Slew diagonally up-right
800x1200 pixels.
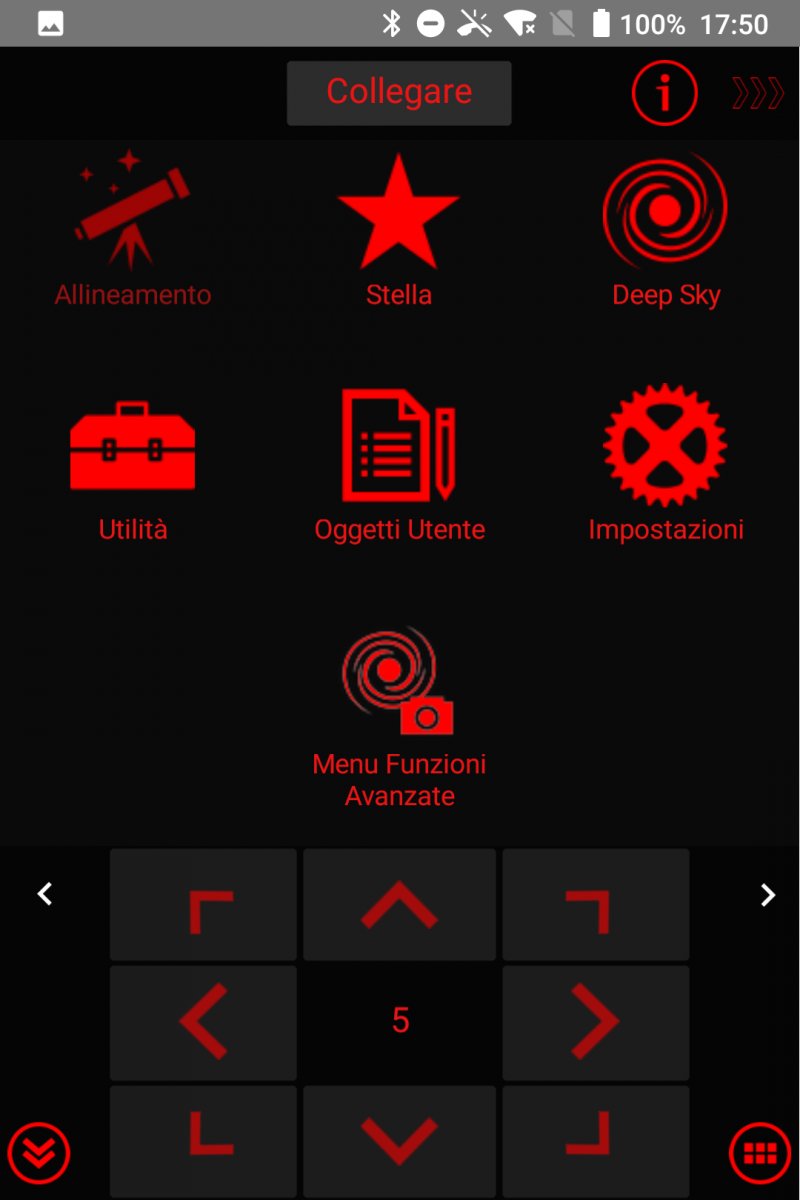595,905
